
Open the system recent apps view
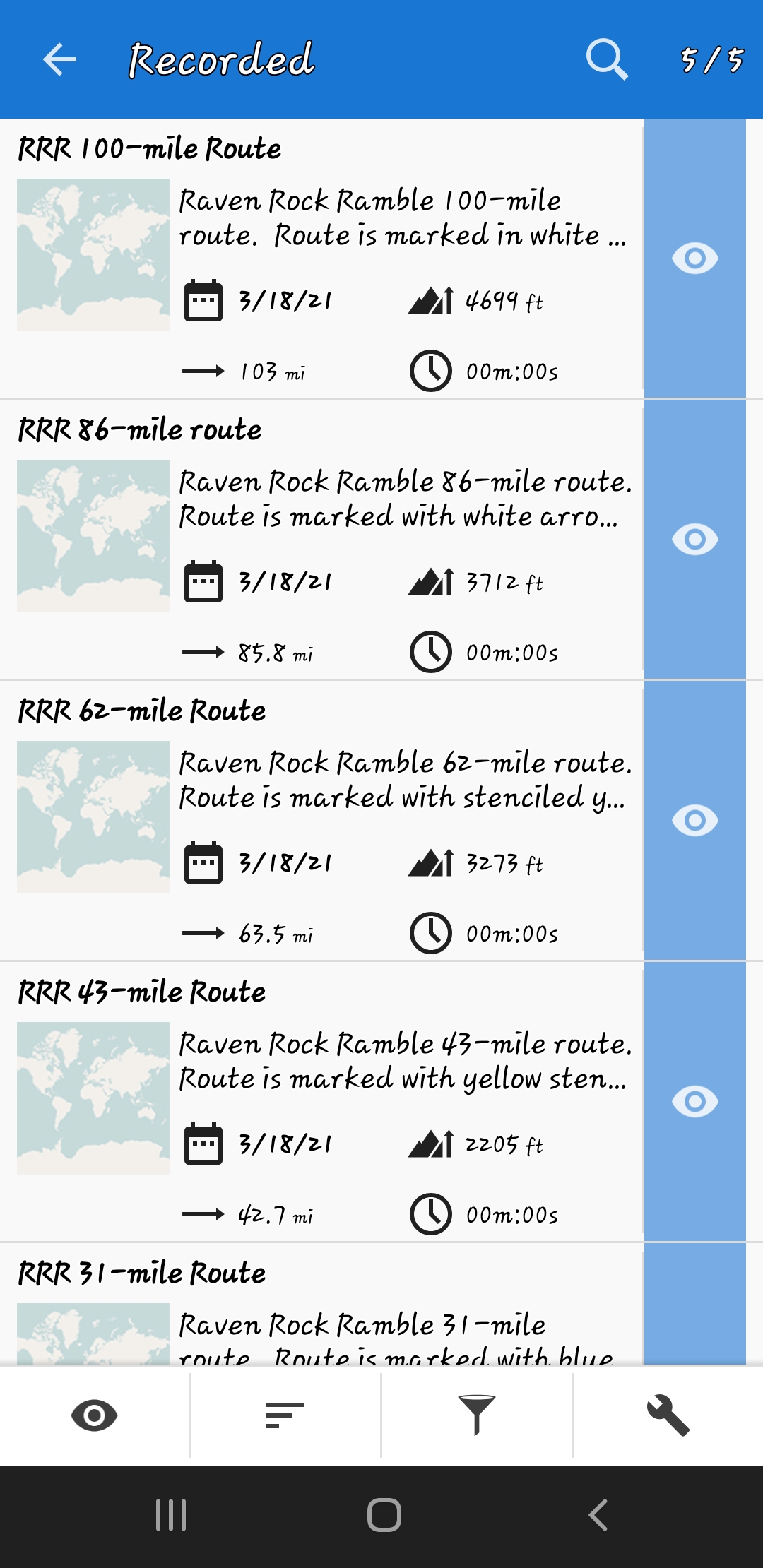[x=171, y=1515]
